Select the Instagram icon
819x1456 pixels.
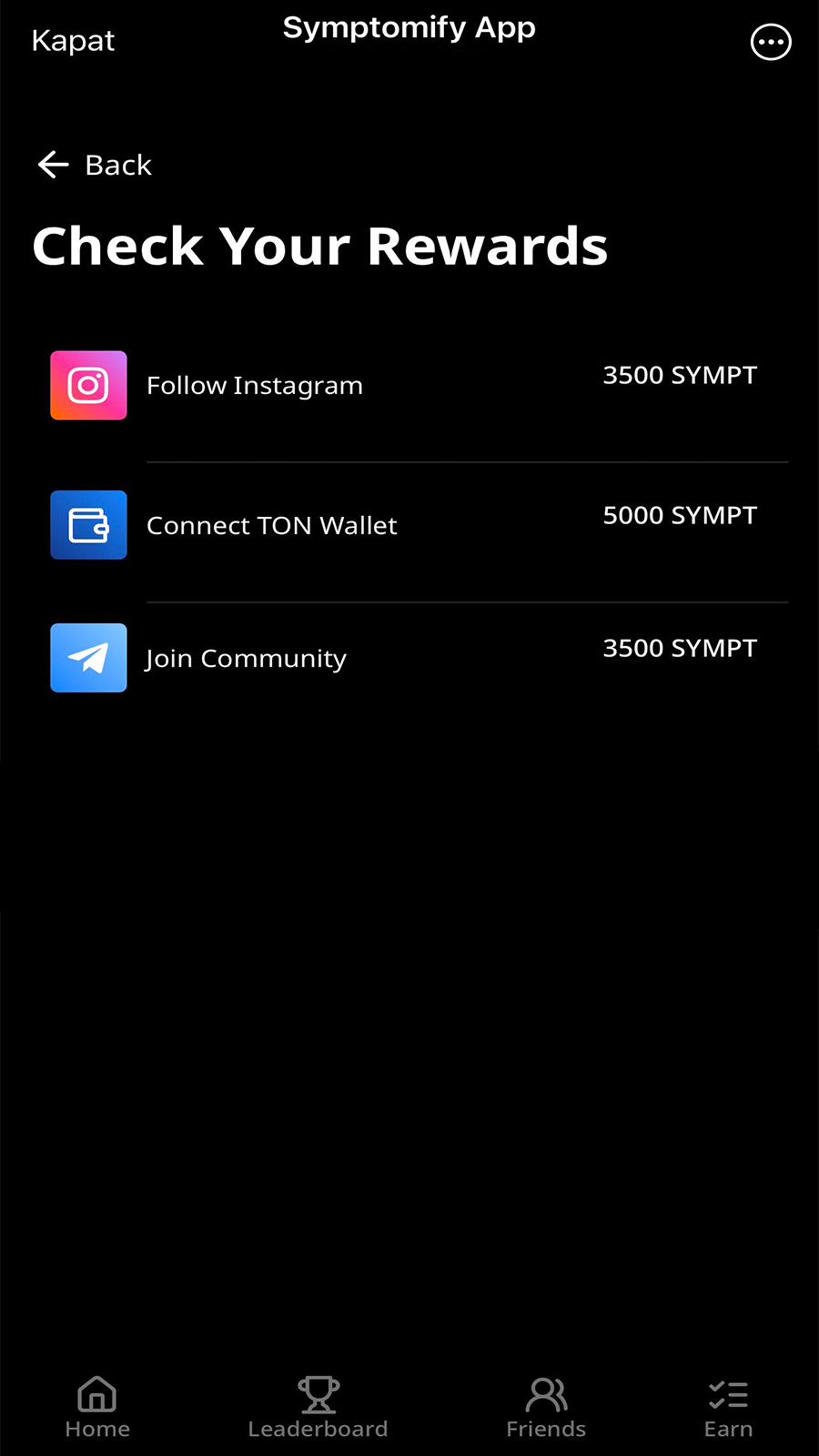pyautogui.click(x=88, y=385)
